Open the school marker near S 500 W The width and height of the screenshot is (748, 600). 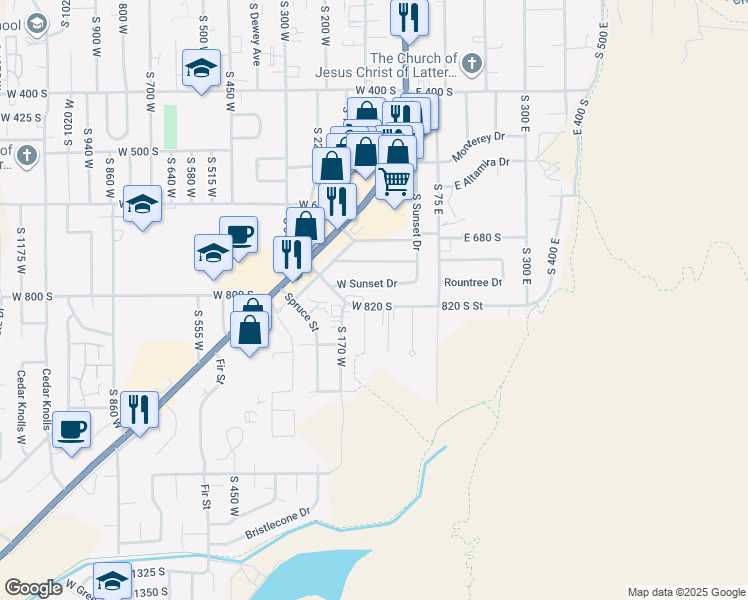[x=201, y=69]
